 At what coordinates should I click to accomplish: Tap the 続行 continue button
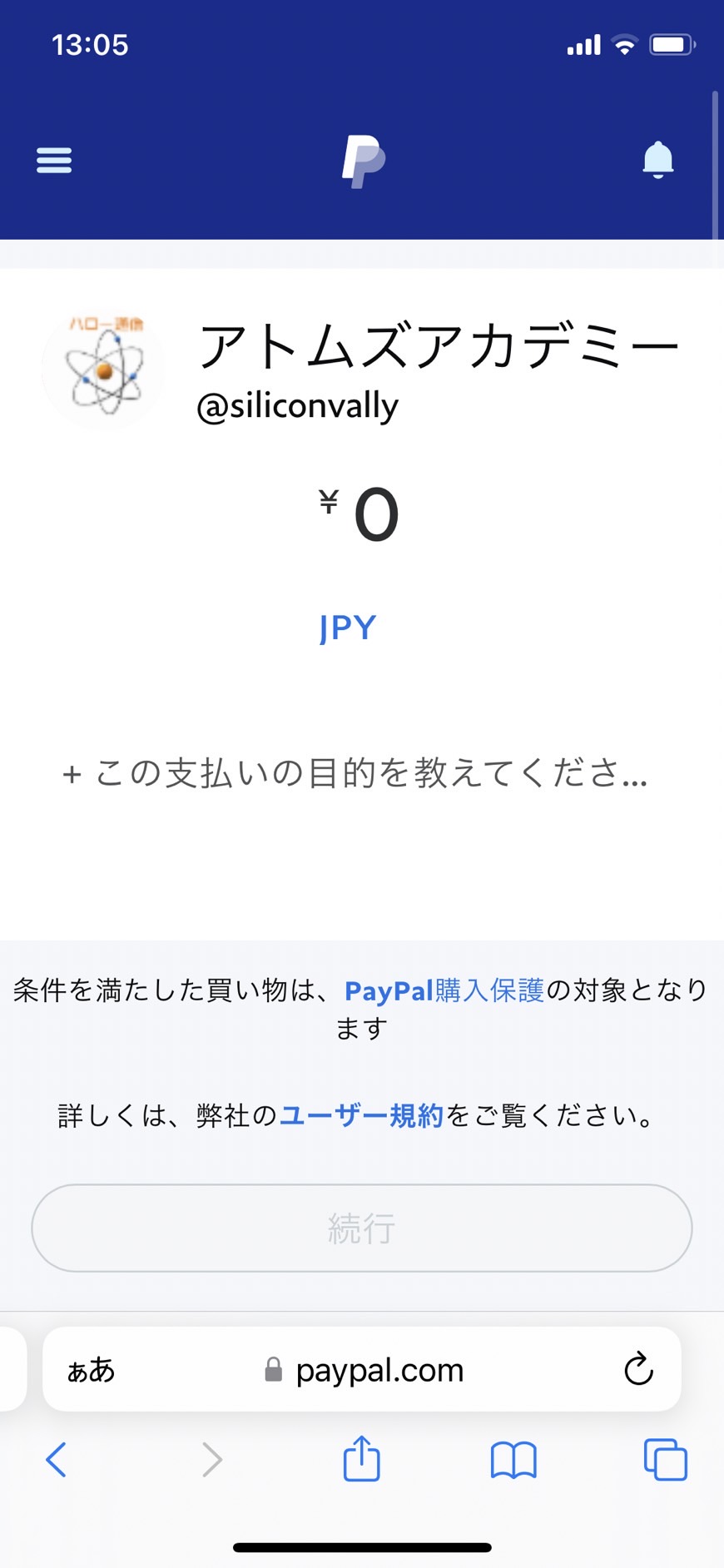pos(362,1228)
